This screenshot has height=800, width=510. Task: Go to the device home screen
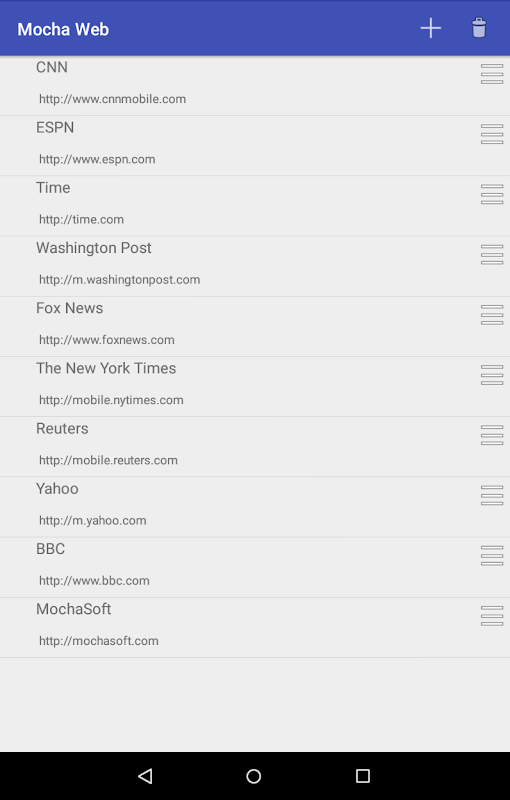253,776
